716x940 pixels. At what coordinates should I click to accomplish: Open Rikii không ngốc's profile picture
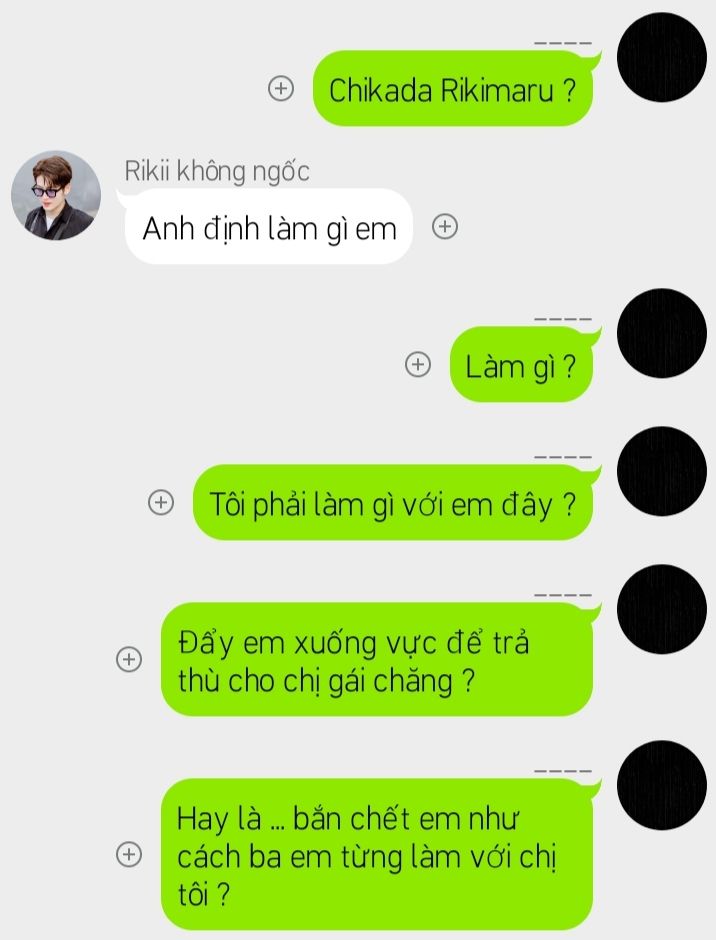[56, 196]
